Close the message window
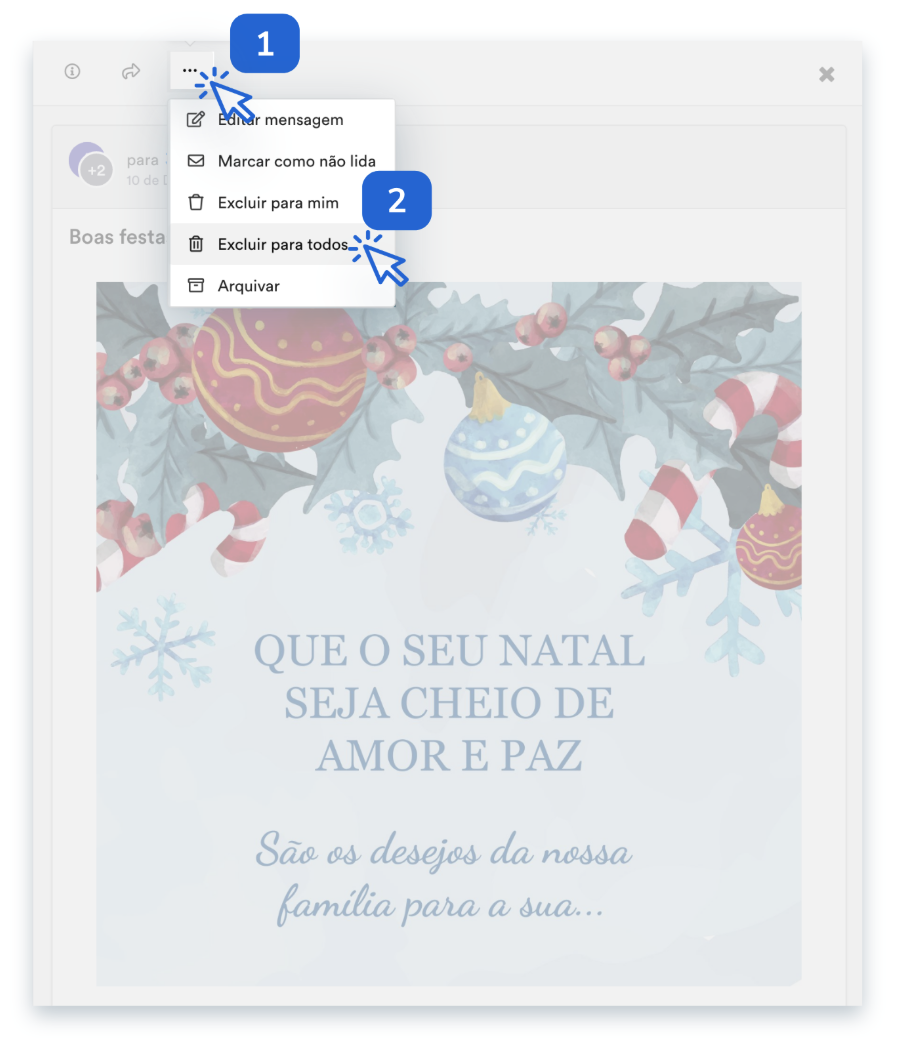This screenshot has width=900, height=1050. coord(826,74)
